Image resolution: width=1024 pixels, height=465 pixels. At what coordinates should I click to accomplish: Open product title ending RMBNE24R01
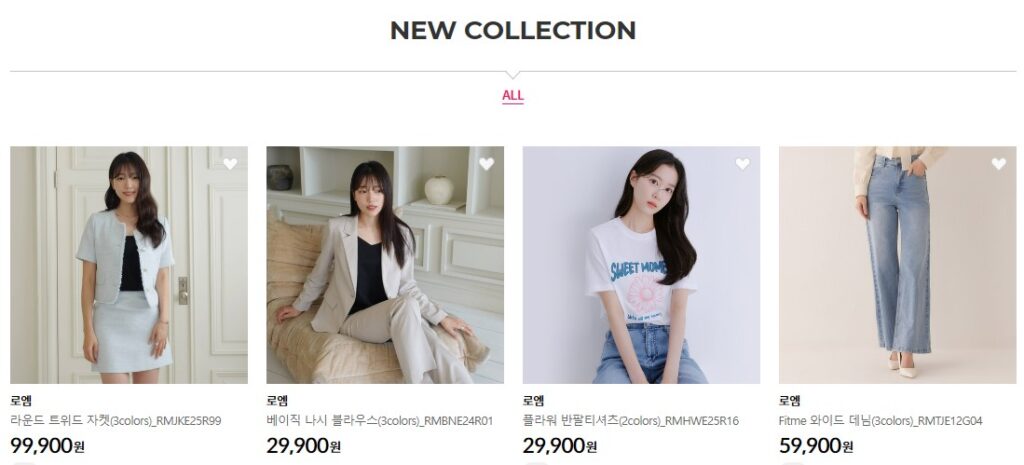pyautogui.click(x=379, y=421)
